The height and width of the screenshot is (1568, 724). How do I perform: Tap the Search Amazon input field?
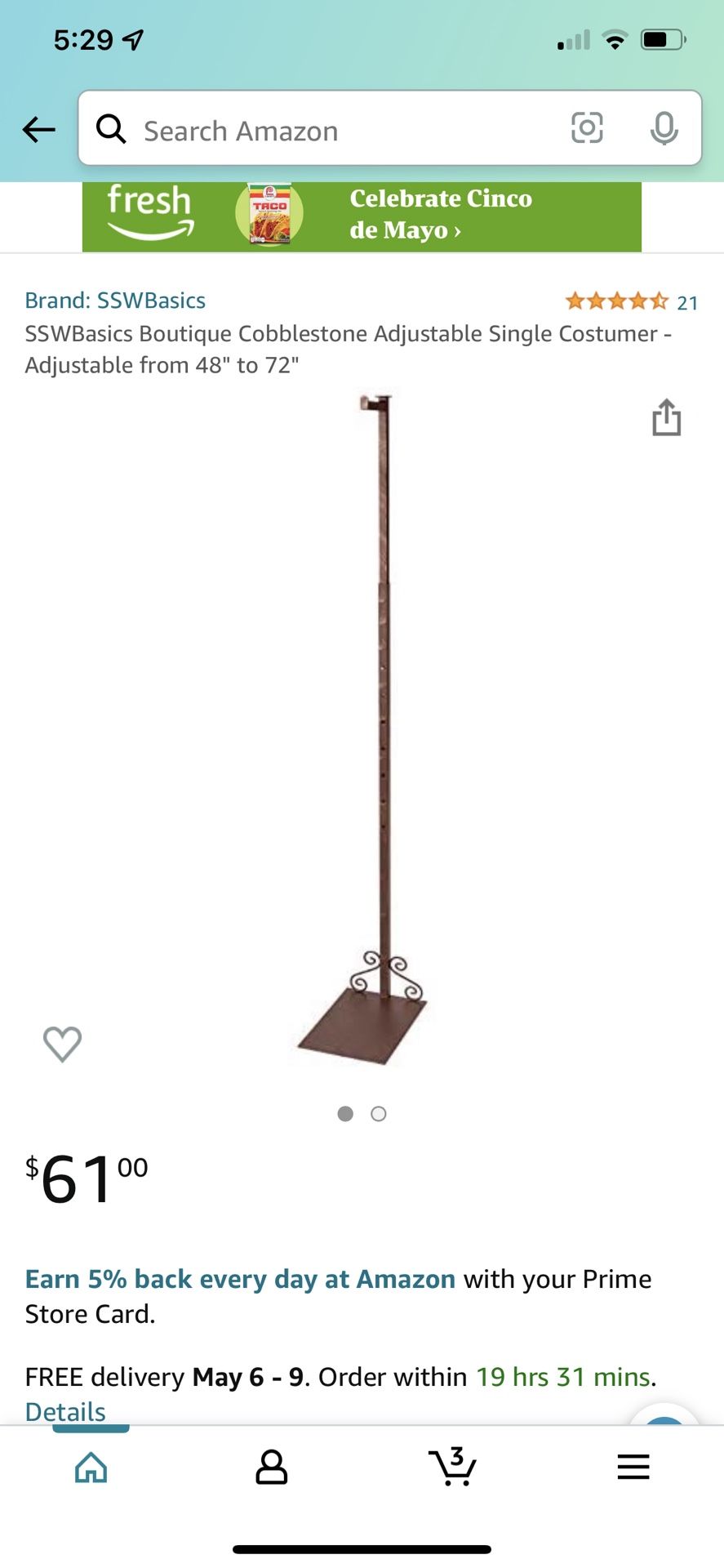(326, 129)
